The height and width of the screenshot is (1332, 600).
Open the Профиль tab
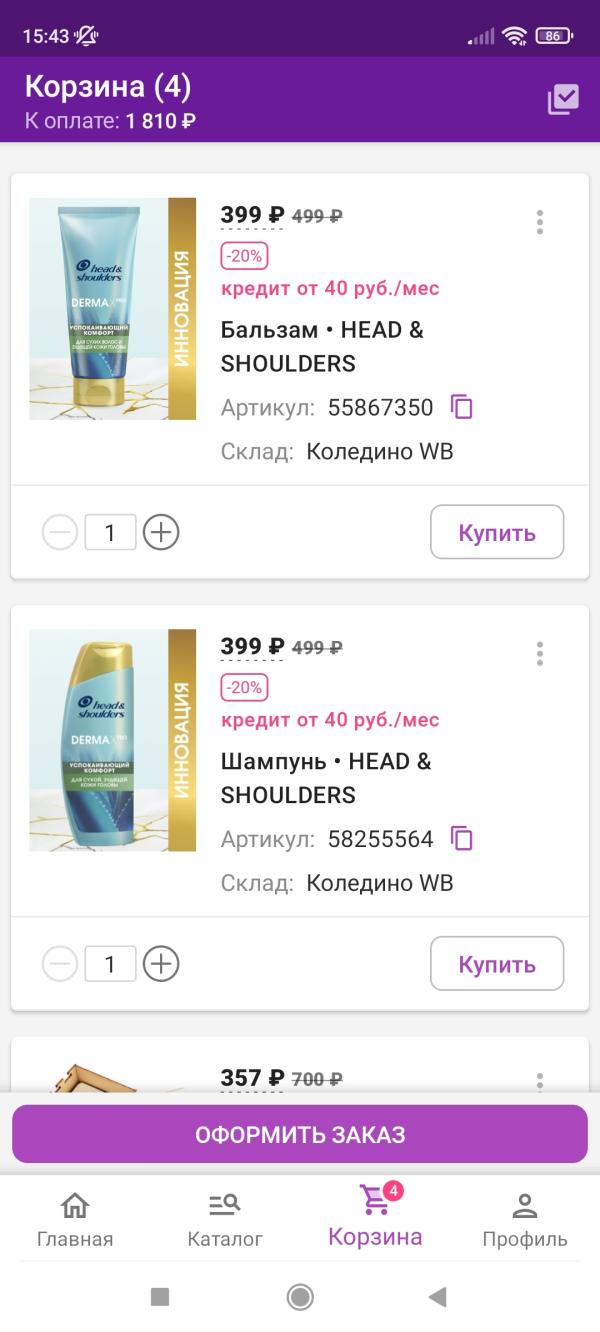tap(525, 1219)
